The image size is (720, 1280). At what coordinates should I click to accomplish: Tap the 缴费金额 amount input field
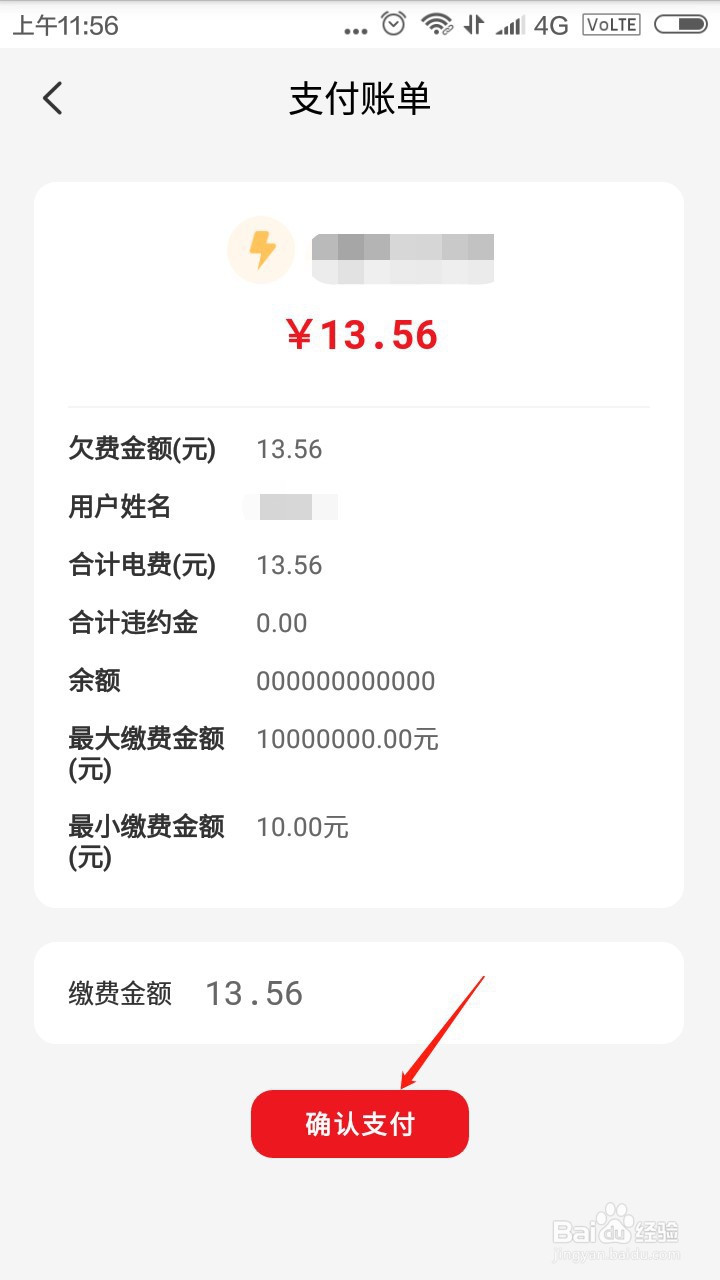pyautogui.click(x=254, y=992)
